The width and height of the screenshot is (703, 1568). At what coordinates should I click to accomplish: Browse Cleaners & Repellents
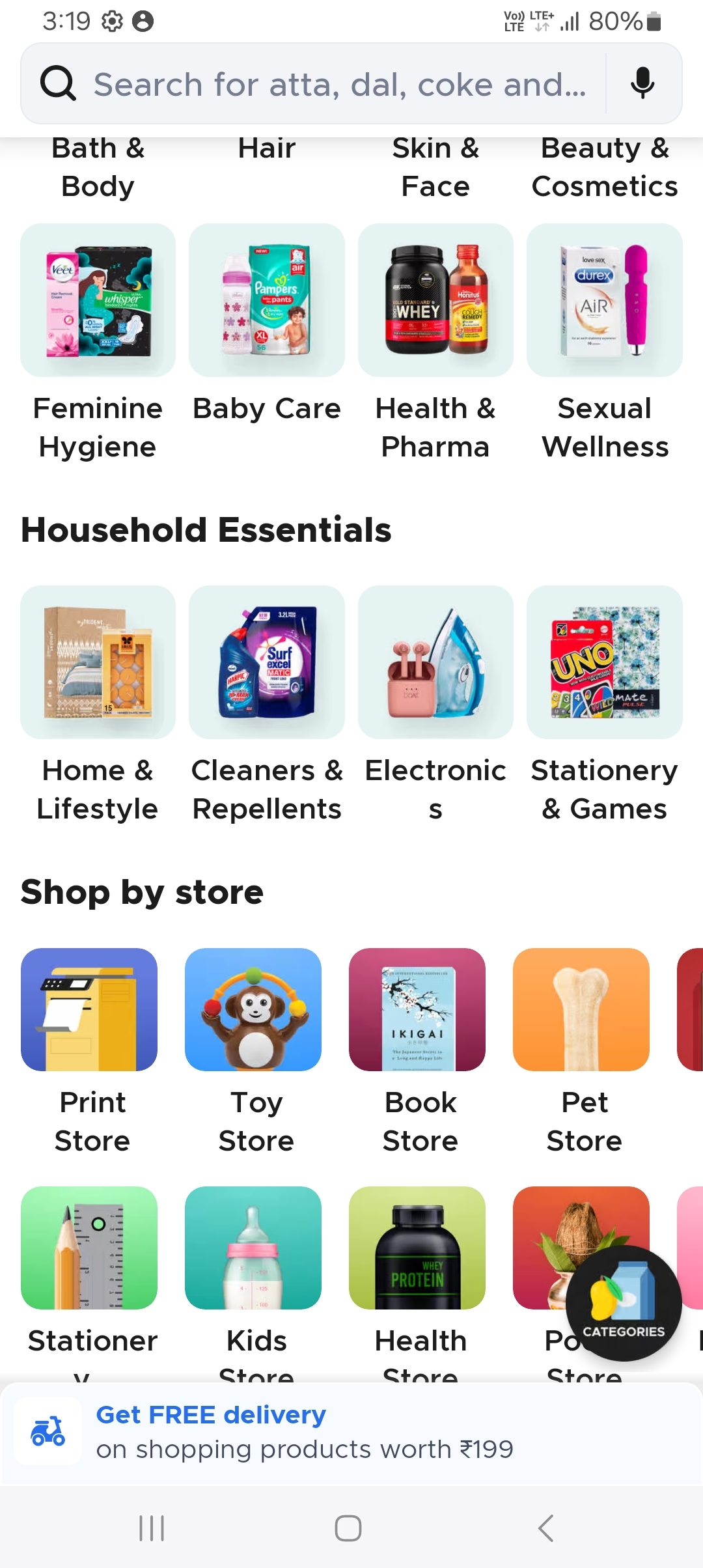coord(266,662)
